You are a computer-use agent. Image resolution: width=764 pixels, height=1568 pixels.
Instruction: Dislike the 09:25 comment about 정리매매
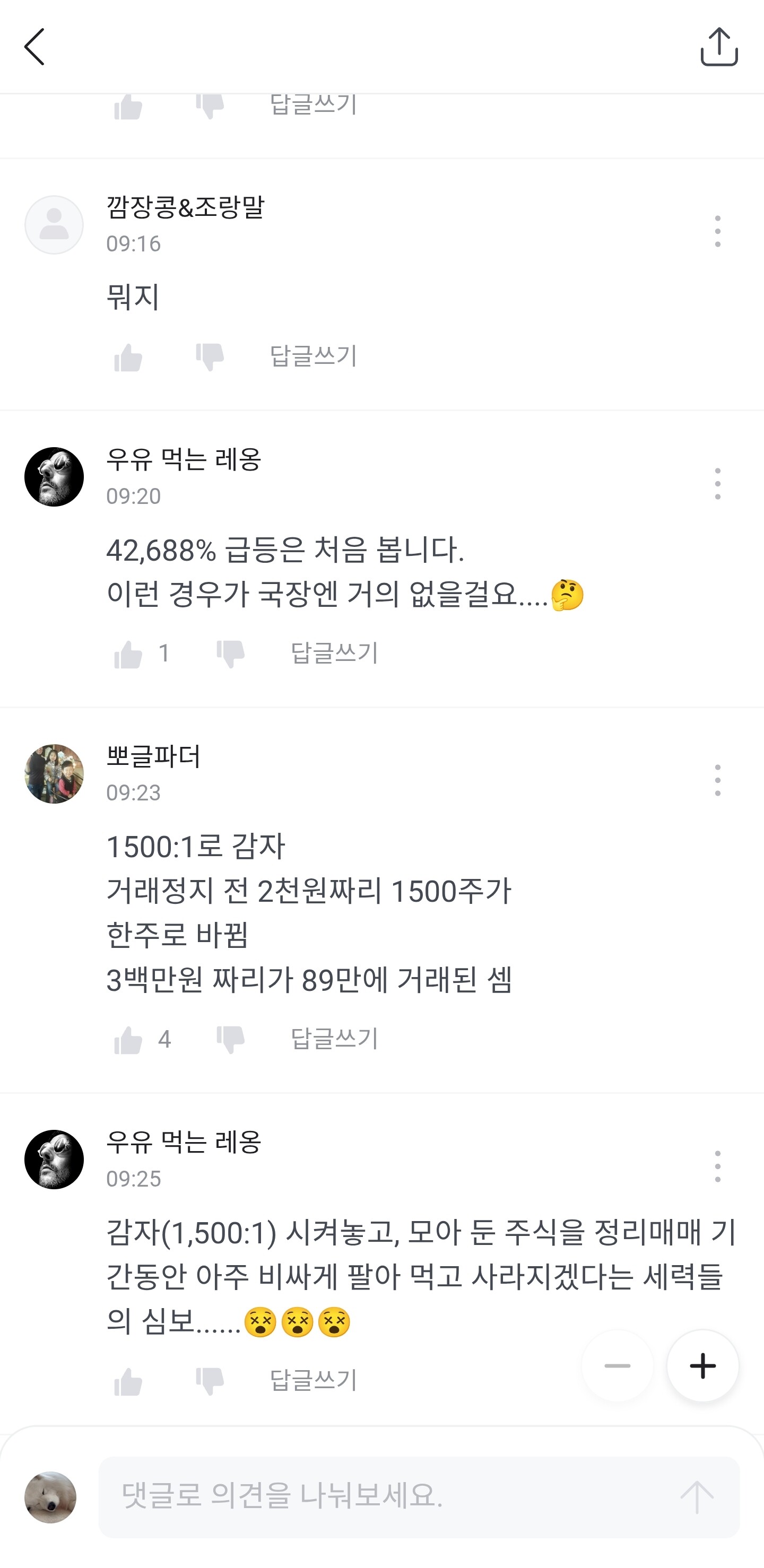coord(210,1381)
